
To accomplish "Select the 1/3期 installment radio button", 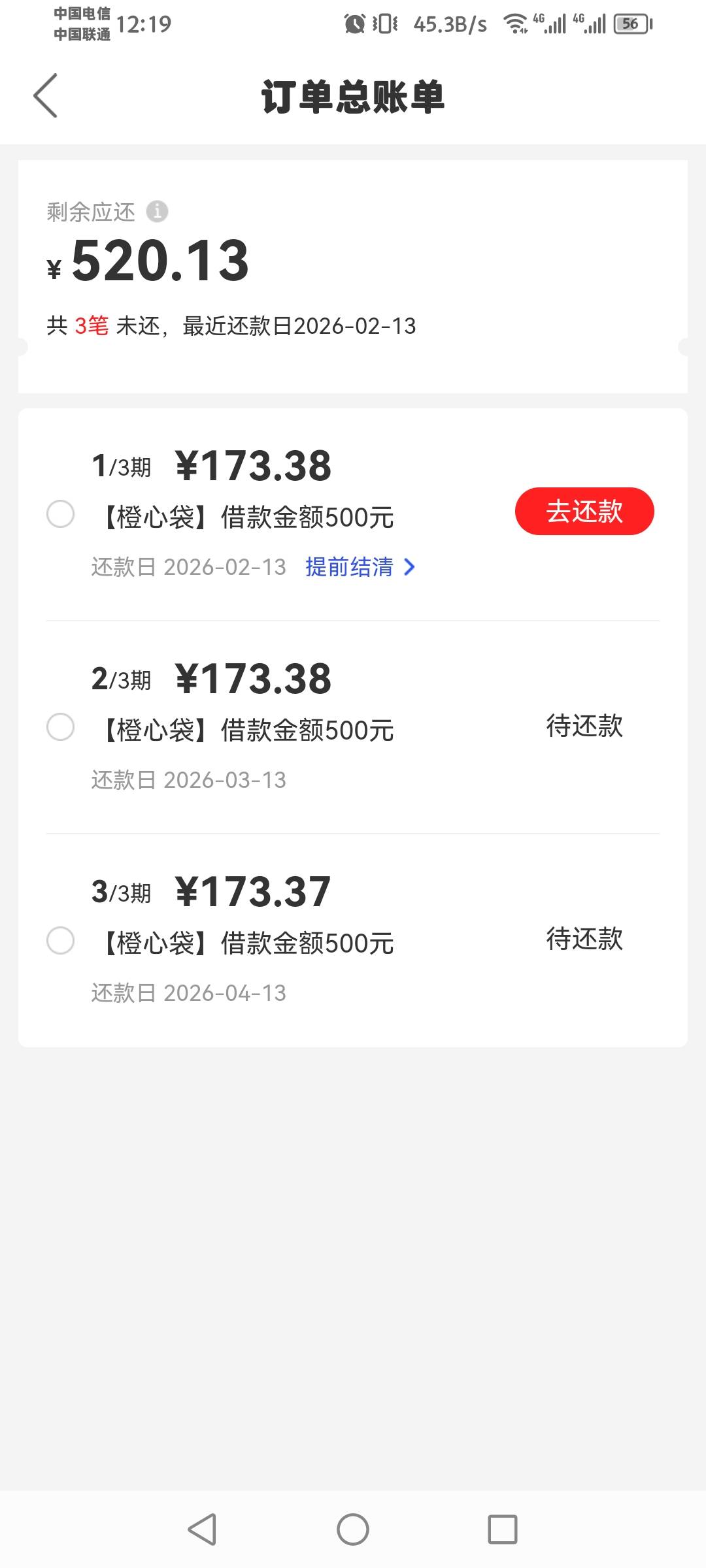I will [61, 514].
